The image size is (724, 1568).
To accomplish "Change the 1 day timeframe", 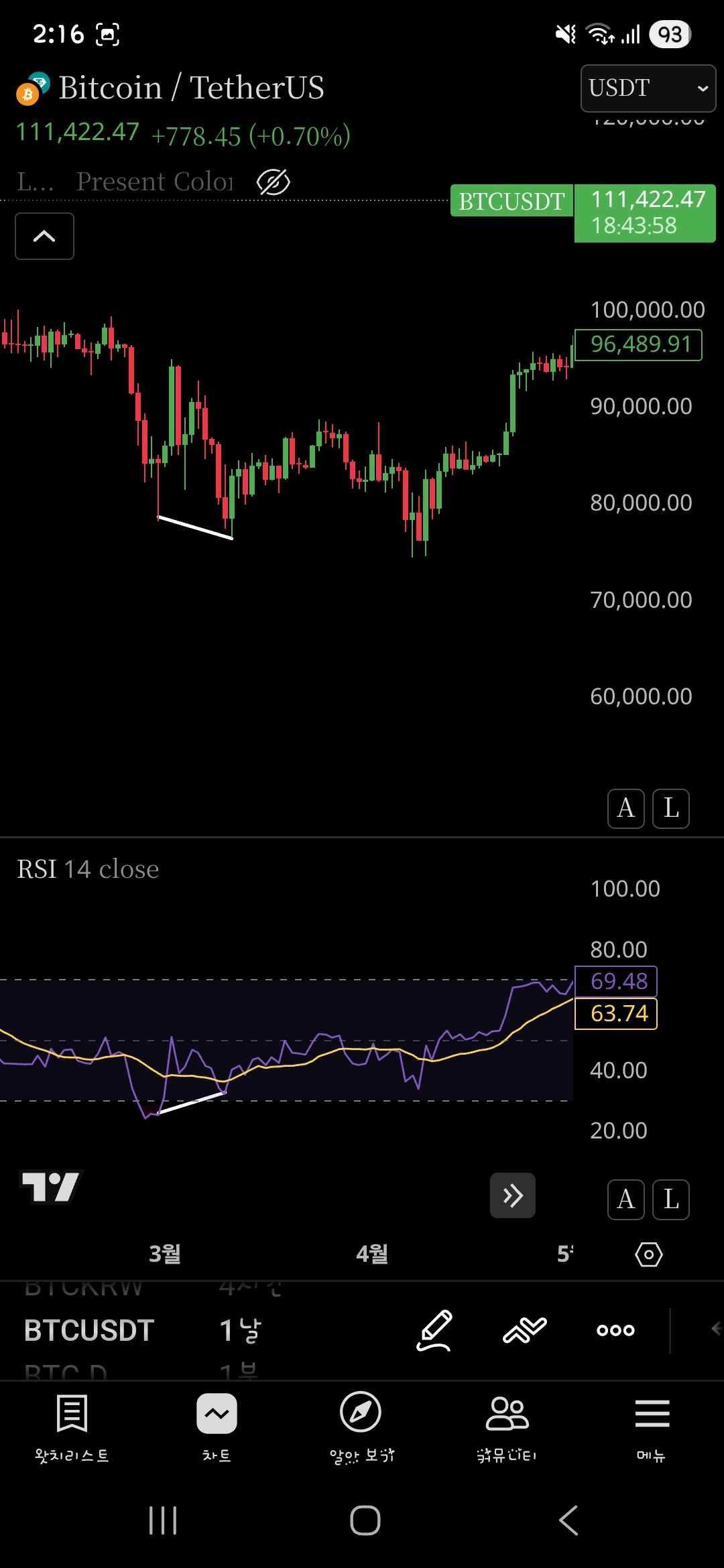I will tap(240, 1330).
